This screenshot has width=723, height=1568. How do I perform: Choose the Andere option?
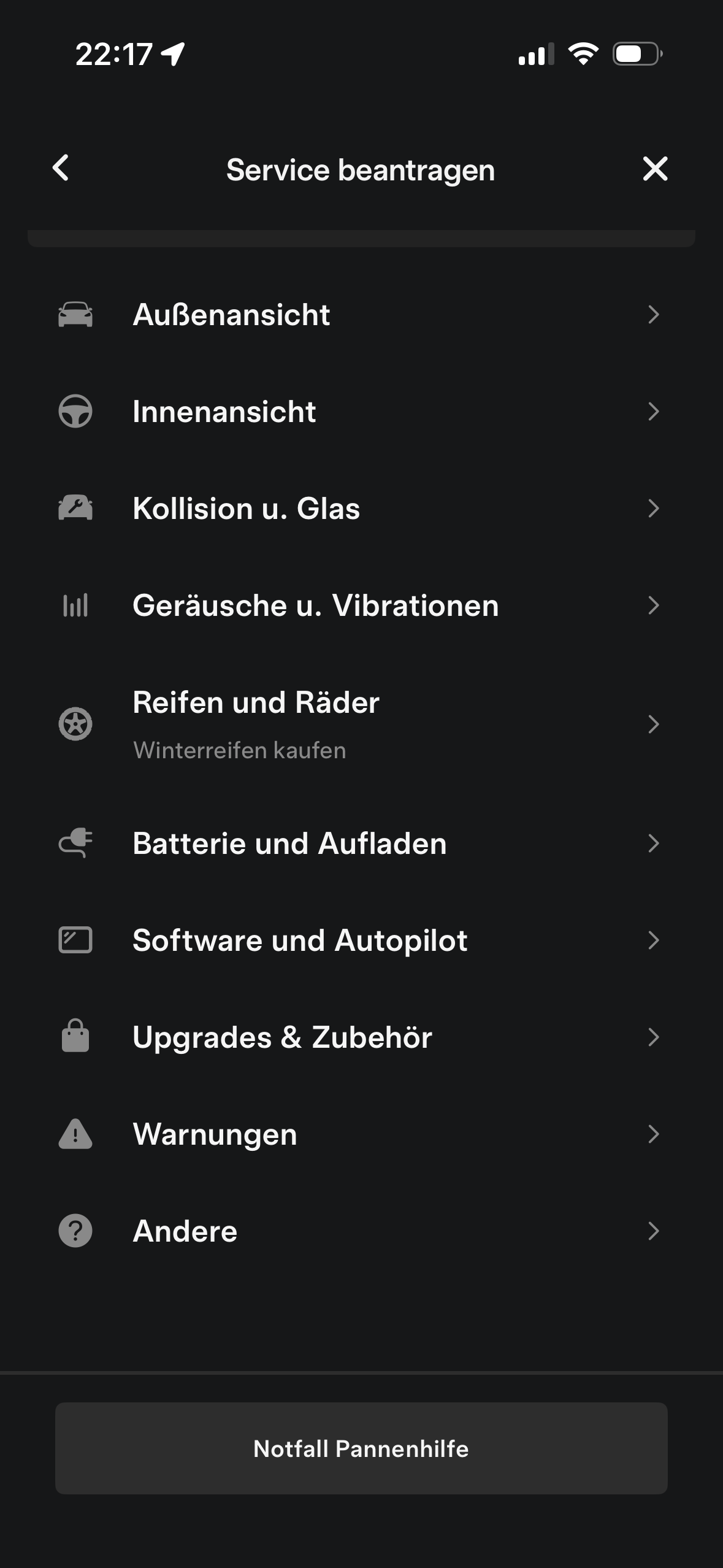click(361, 1231)
